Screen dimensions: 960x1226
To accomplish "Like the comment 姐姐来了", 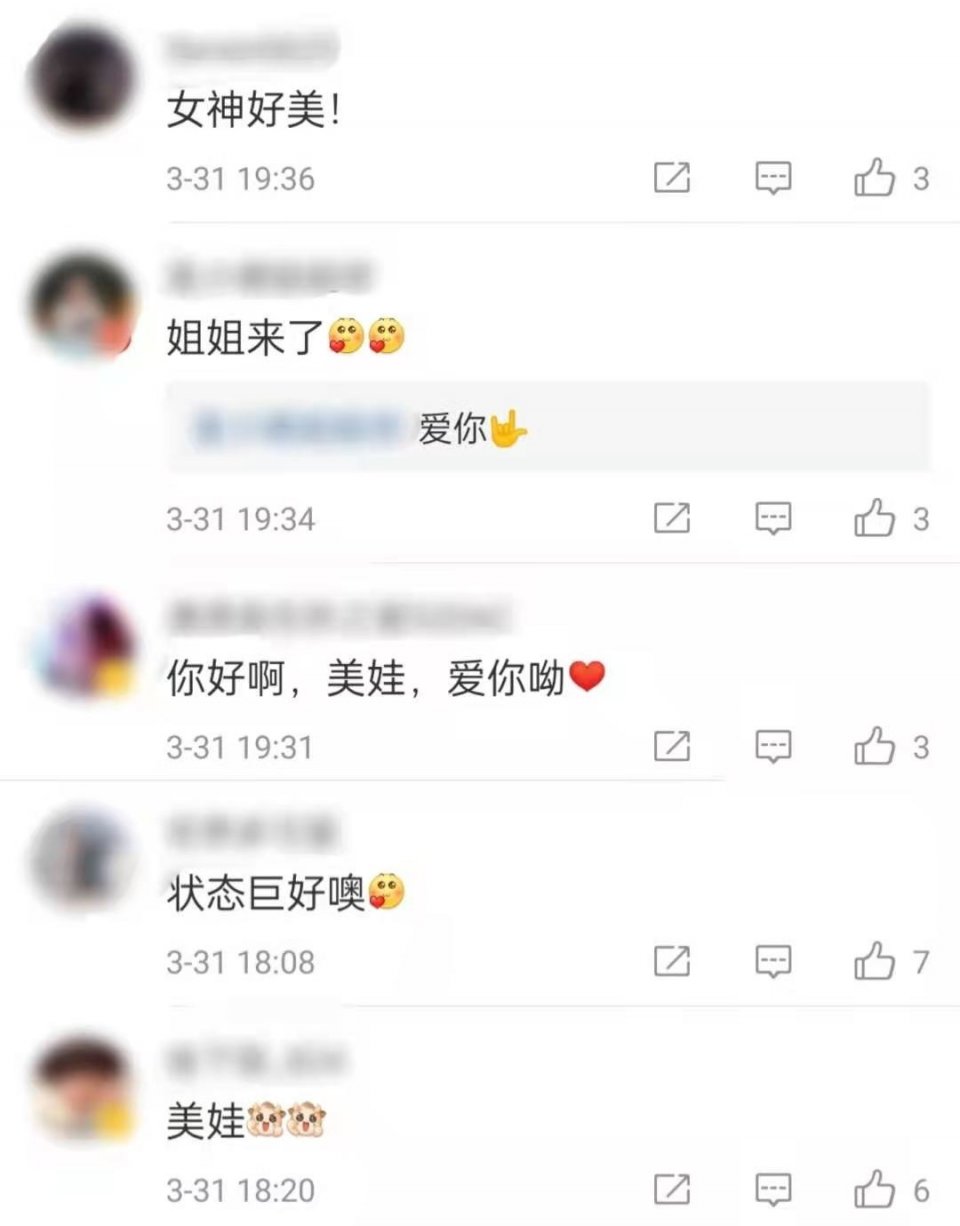I will coord(875,519).
